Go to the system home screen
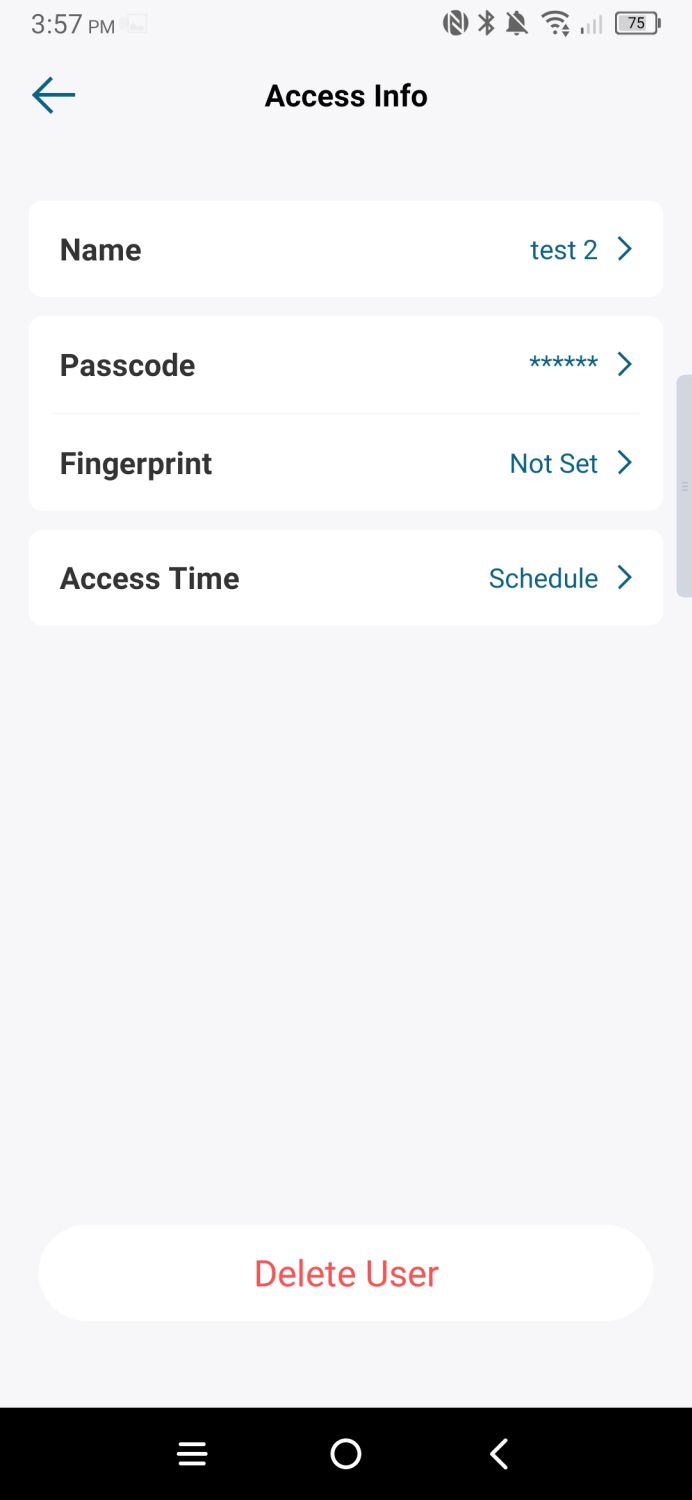This screenshot has width=692, height=1500. coord(346,1454)
